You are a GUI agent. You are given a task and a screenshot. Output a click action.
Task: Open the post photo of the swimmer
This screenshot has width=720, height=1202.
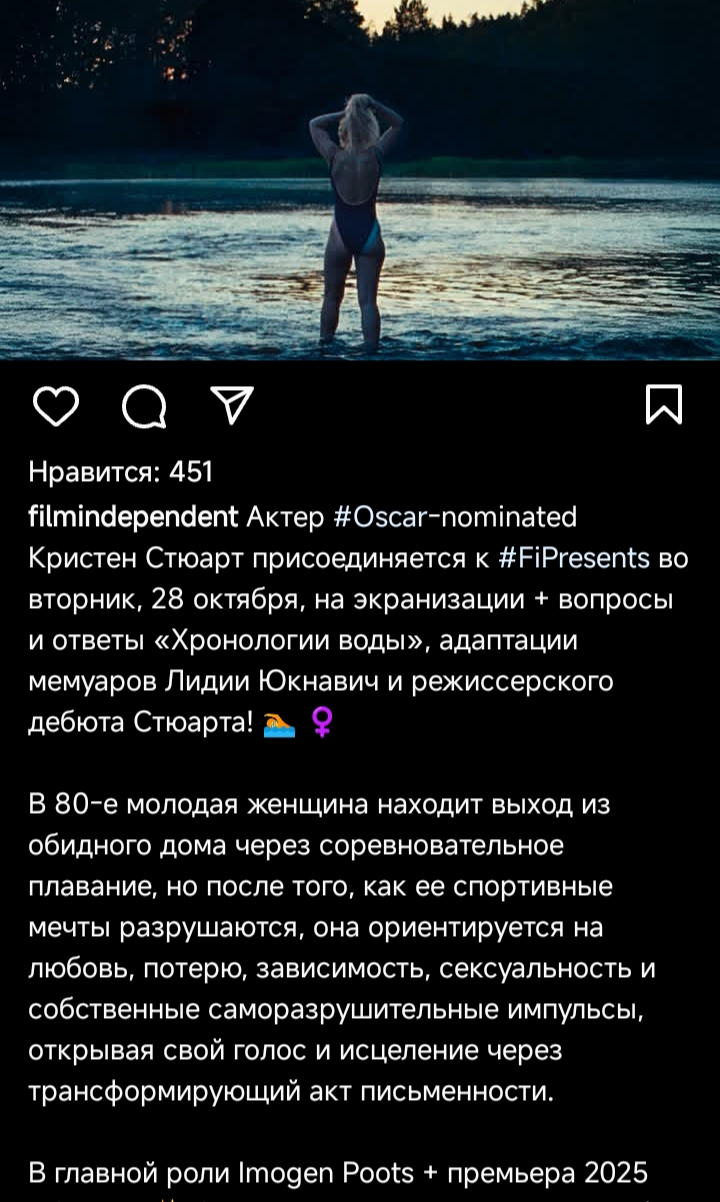(360, 180)
